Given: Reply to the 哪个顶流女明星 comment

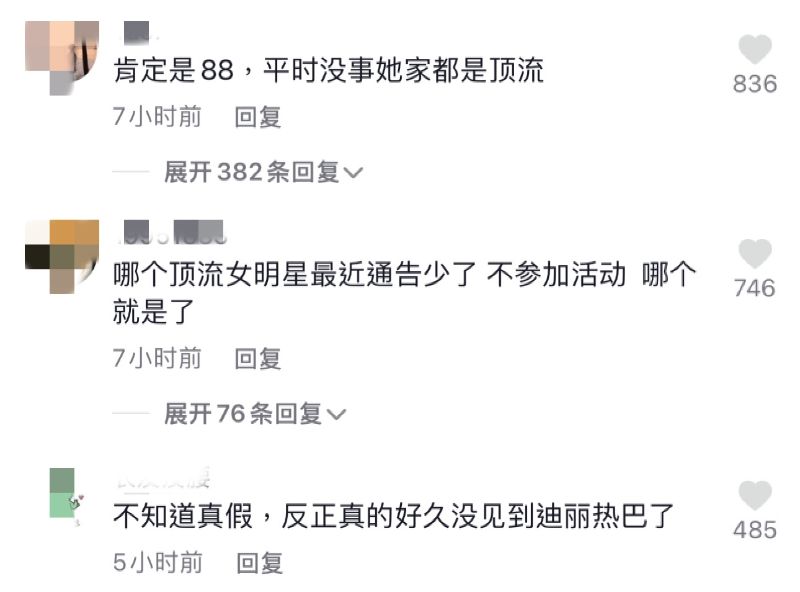Looking at the screenshot, I should point(258,359).
